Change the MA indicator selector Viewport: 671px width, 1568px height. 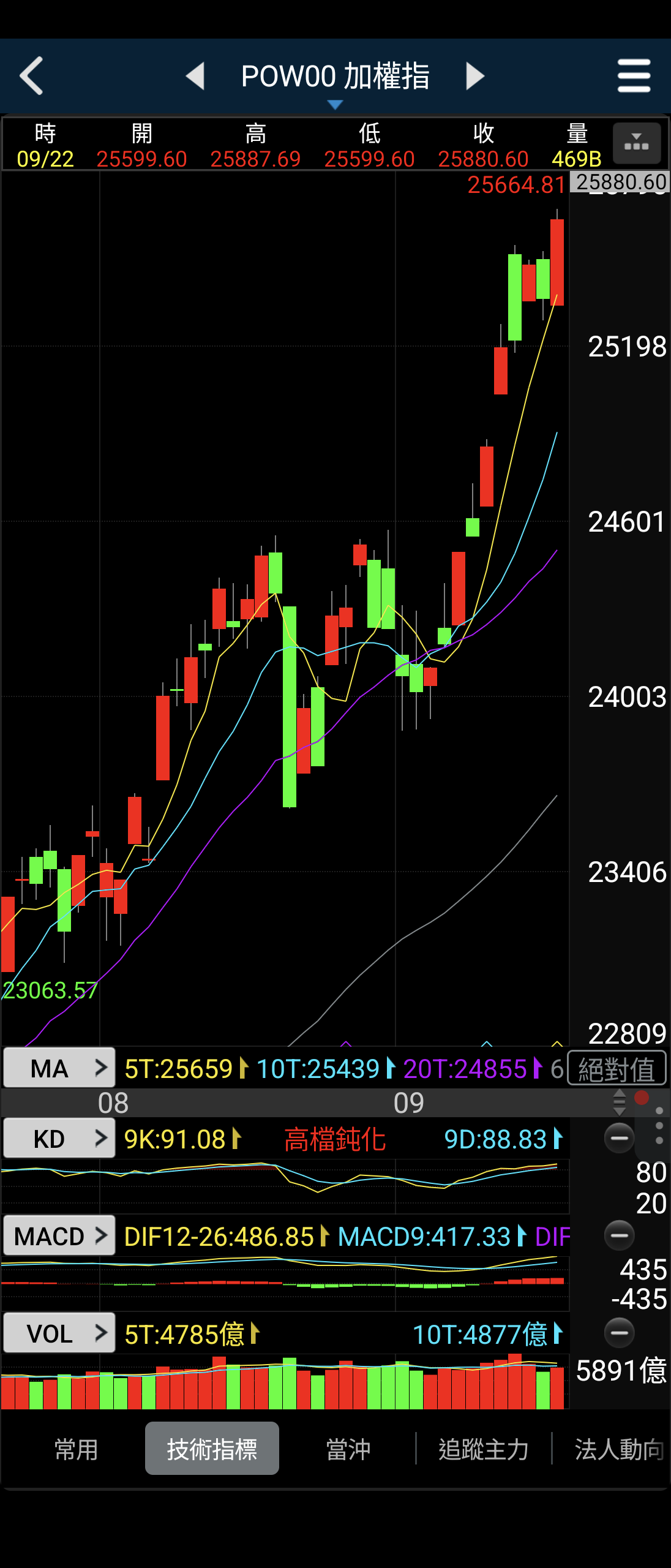59,1068
